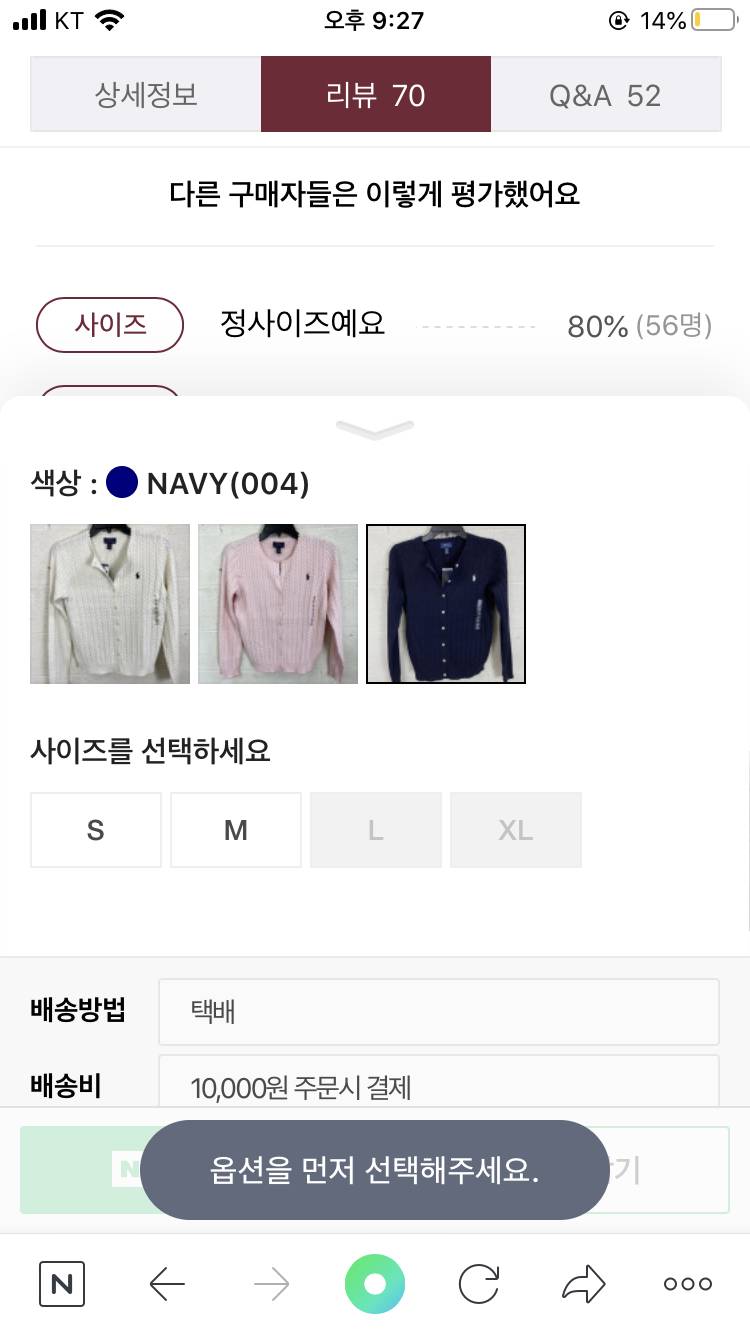Image resolution: width=750 pixels, height=1334 pixels.
Task: Select the white cardigan thumbnail
Action: pyautogui.click(x=109, y=604)
